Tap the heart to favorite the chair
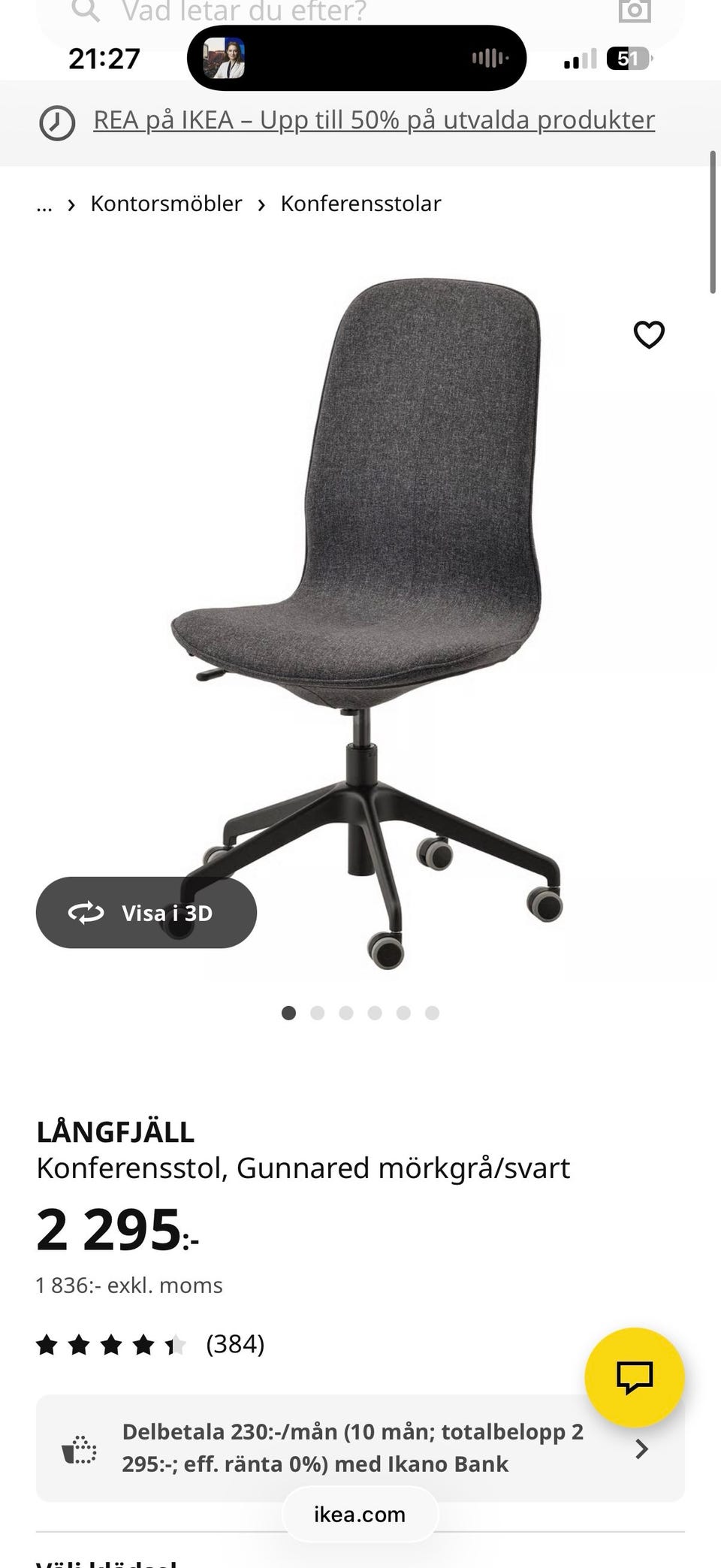Image resolution: width=721 pixels, height=1568 pixels. tap(649, 335)
